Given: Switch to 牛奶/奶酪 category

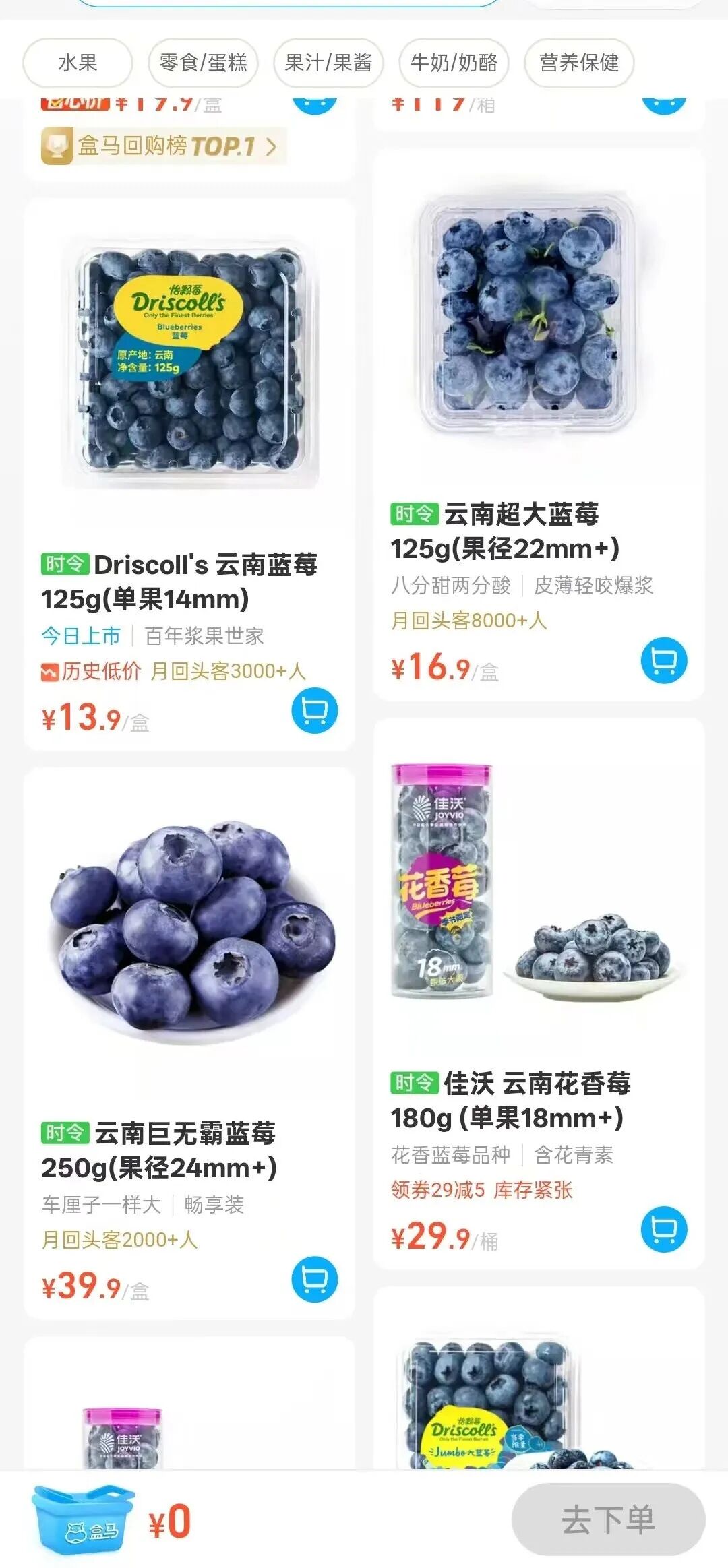Looking at the screenshot, I should [454, 63].
